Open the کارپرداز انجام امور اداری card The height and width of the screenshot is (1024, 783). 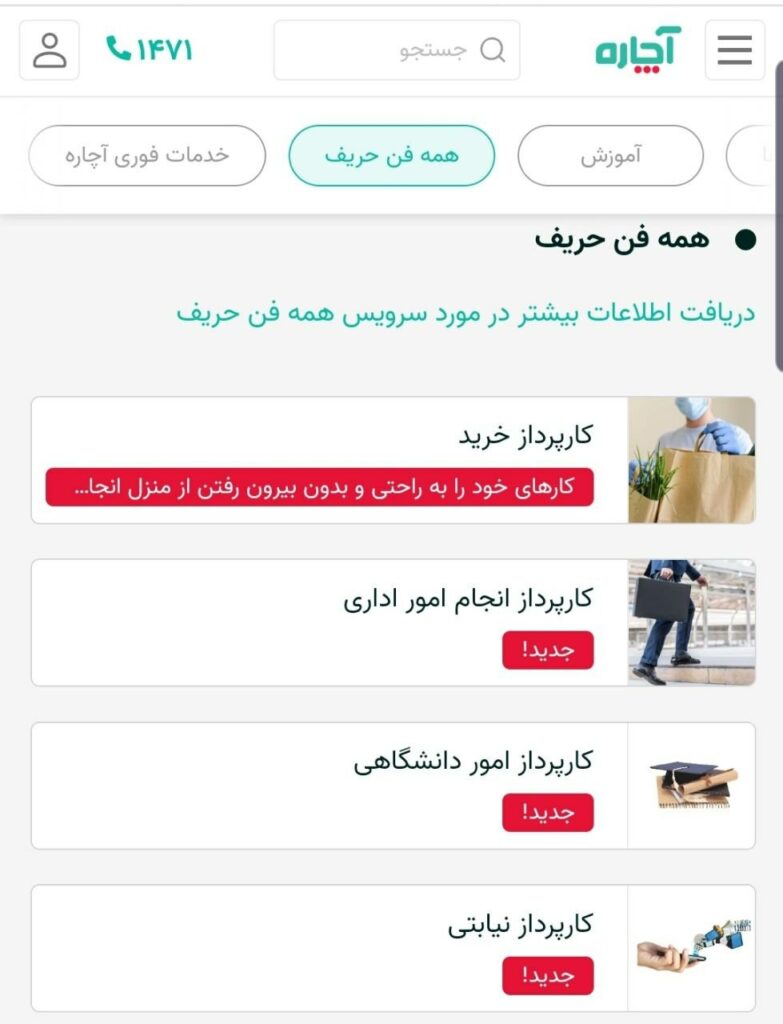click(392, 622)
